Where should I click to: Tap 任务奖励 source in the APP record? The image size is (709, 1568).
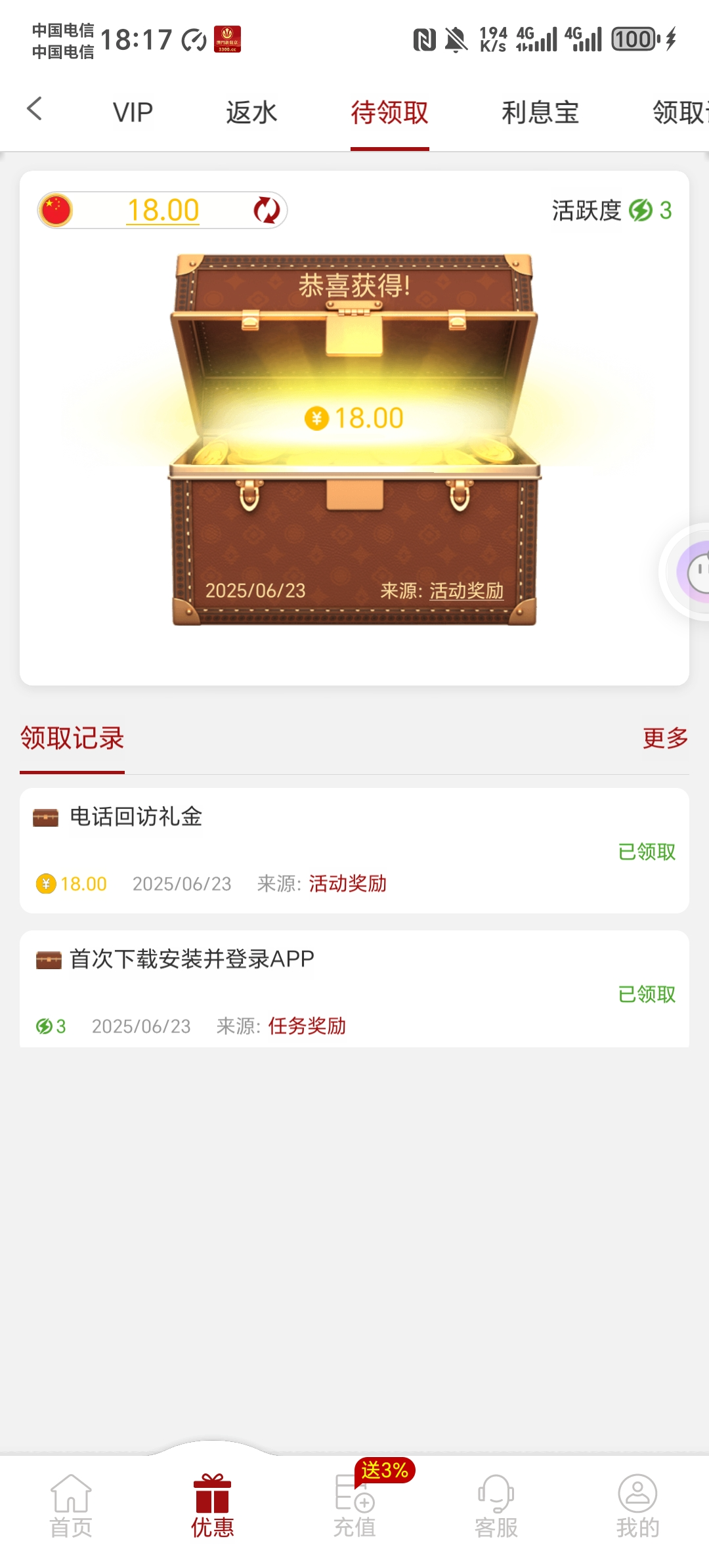pos(307,1026)
